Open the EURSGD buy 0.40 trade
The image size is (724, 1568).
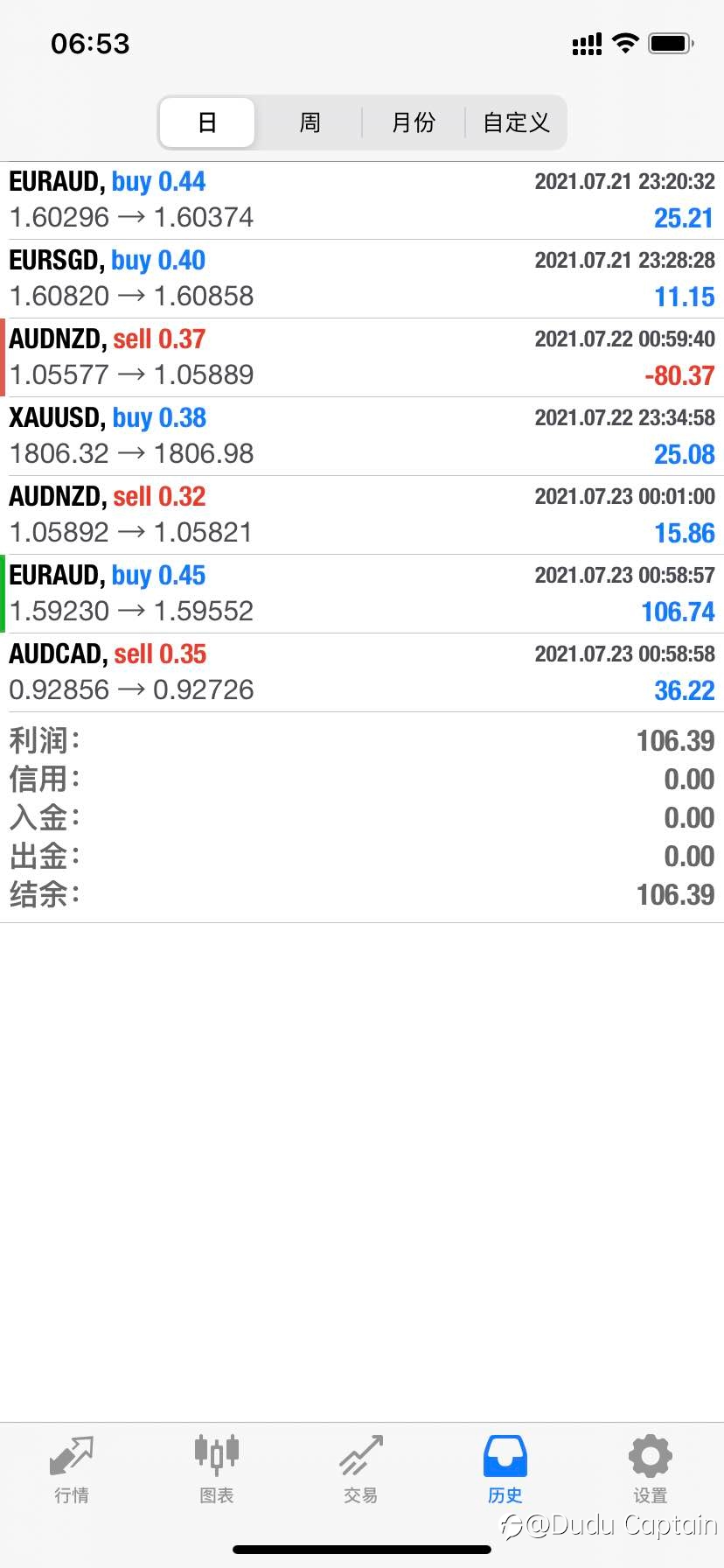pyautogui.click(x=362, y=279)
